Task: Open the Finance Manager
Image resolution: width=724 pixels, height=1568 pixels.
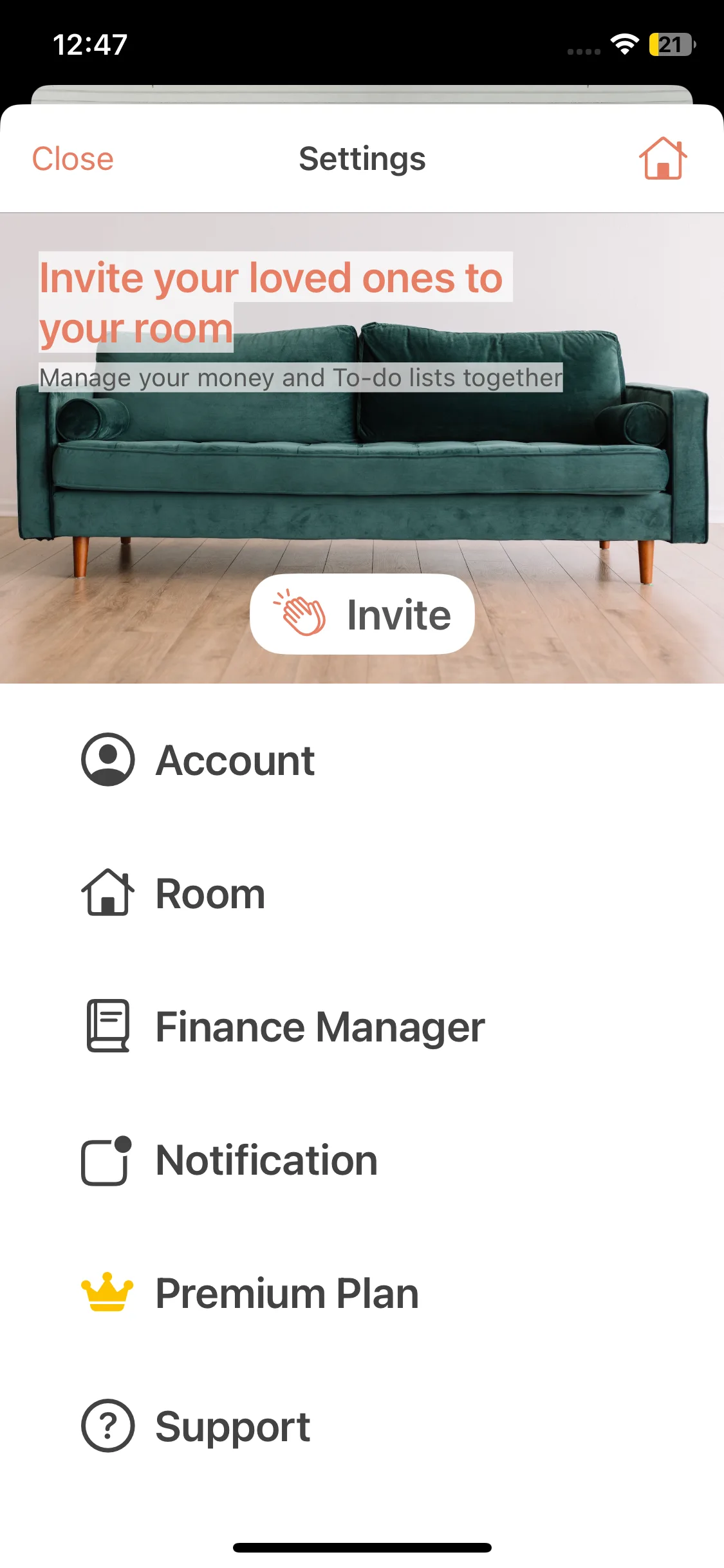Action: (x=320, y=1027)
